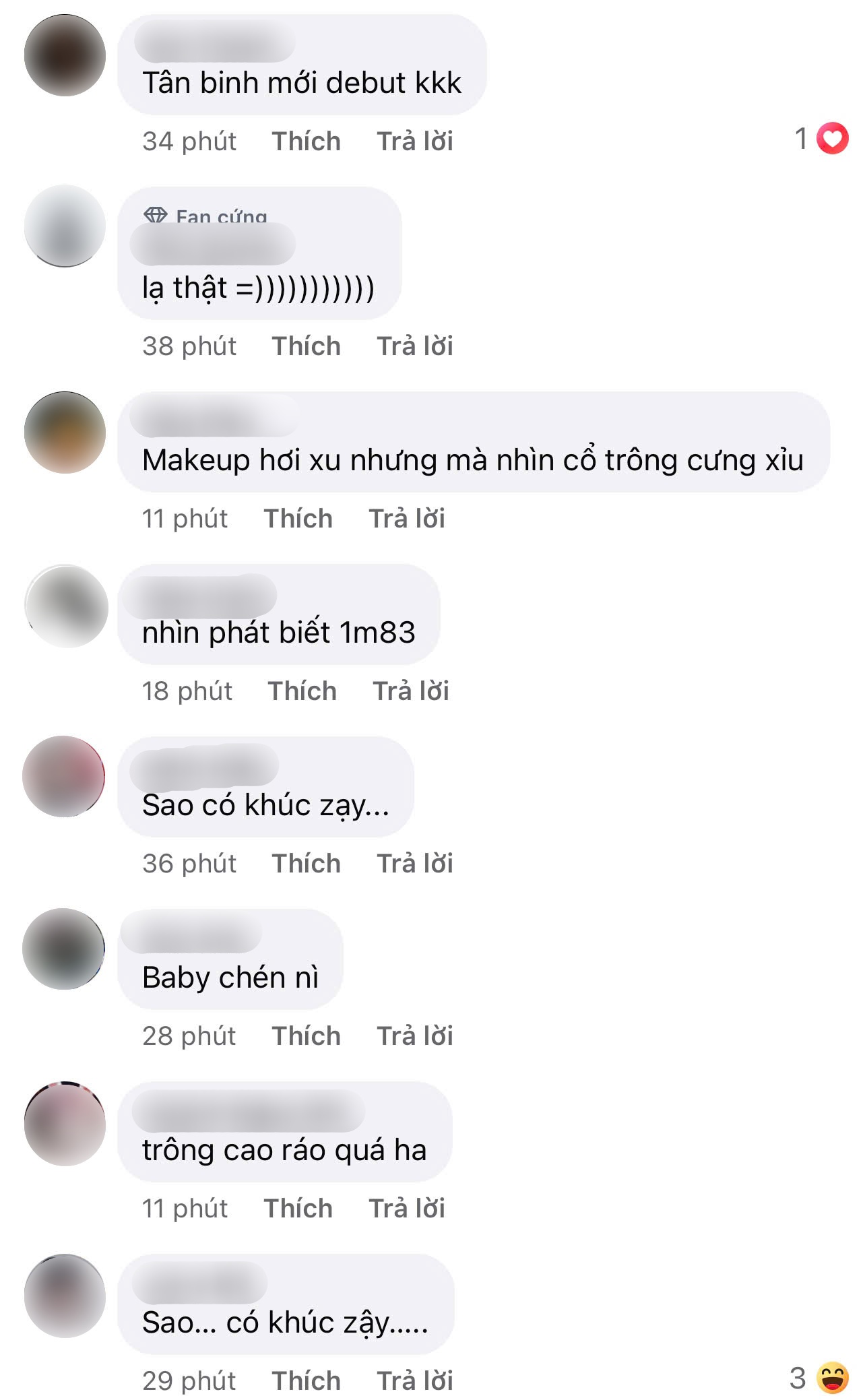The width and height of the screenshot is (865, 1400).
Task: Like the 'Baby chén nì' comment
Action: pyautogui.click(x=306, y=1036)
